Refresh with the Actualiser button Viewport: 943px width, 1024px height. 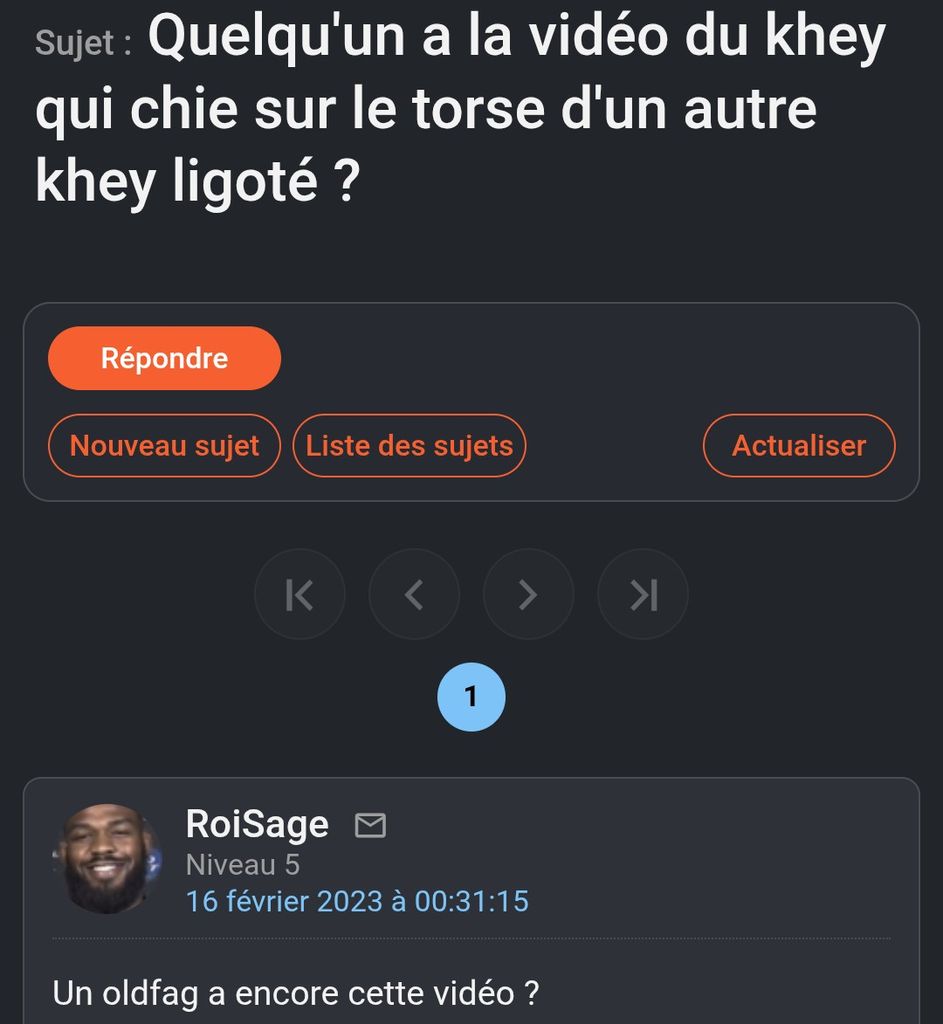point(799,445)
